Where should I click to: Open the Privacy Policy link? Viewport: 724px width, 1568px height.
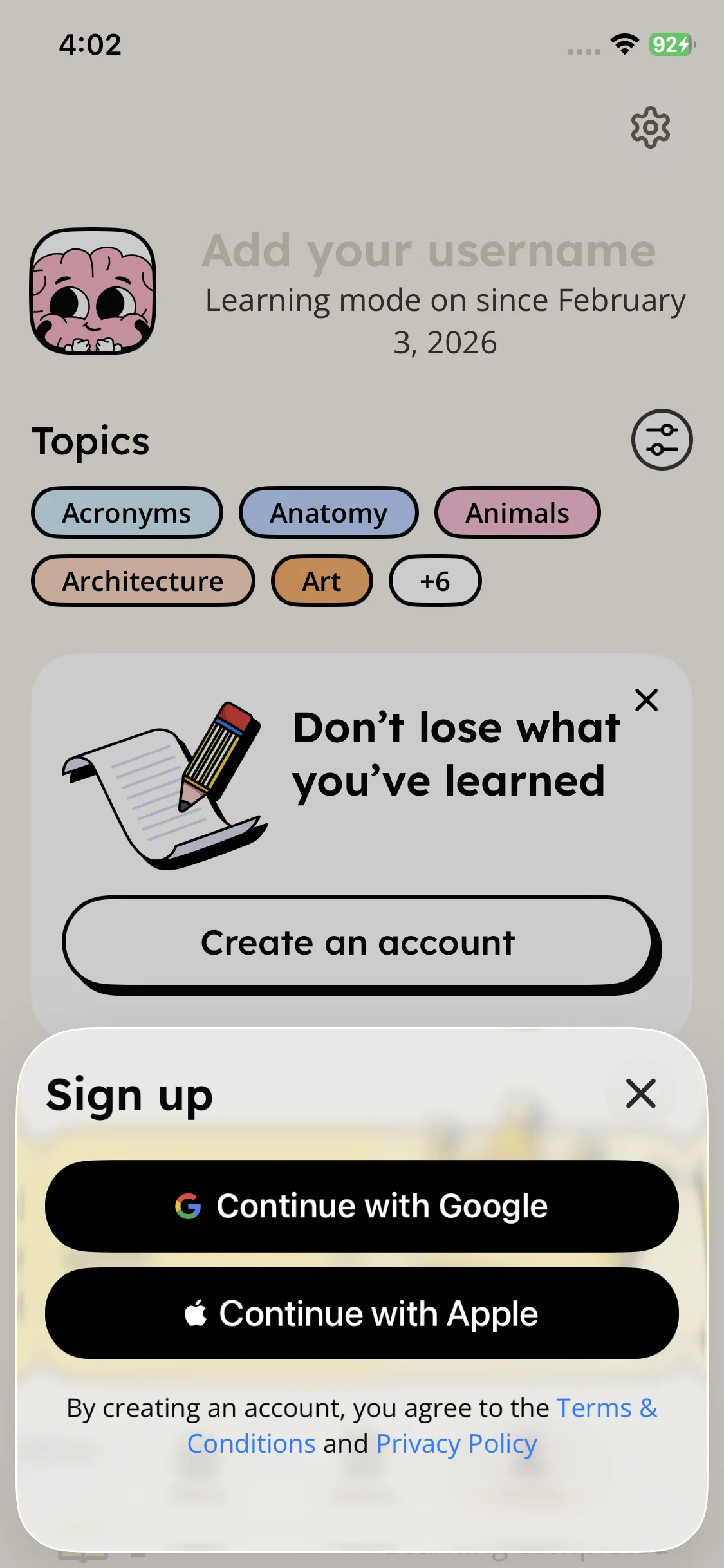point(456,1444)
